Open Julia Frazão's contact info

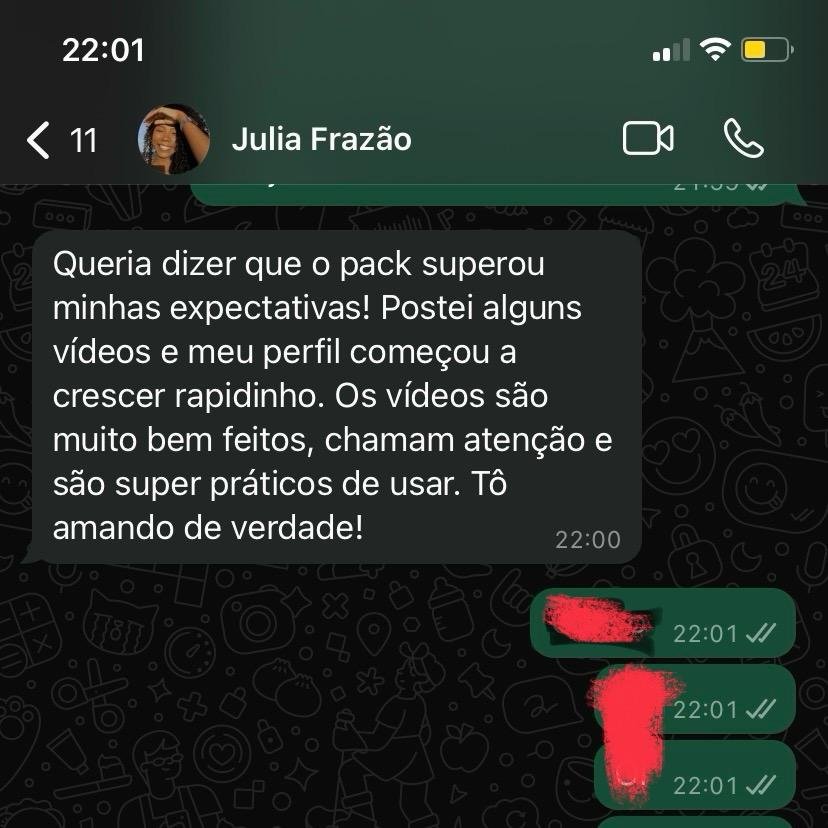pos(321,139)
